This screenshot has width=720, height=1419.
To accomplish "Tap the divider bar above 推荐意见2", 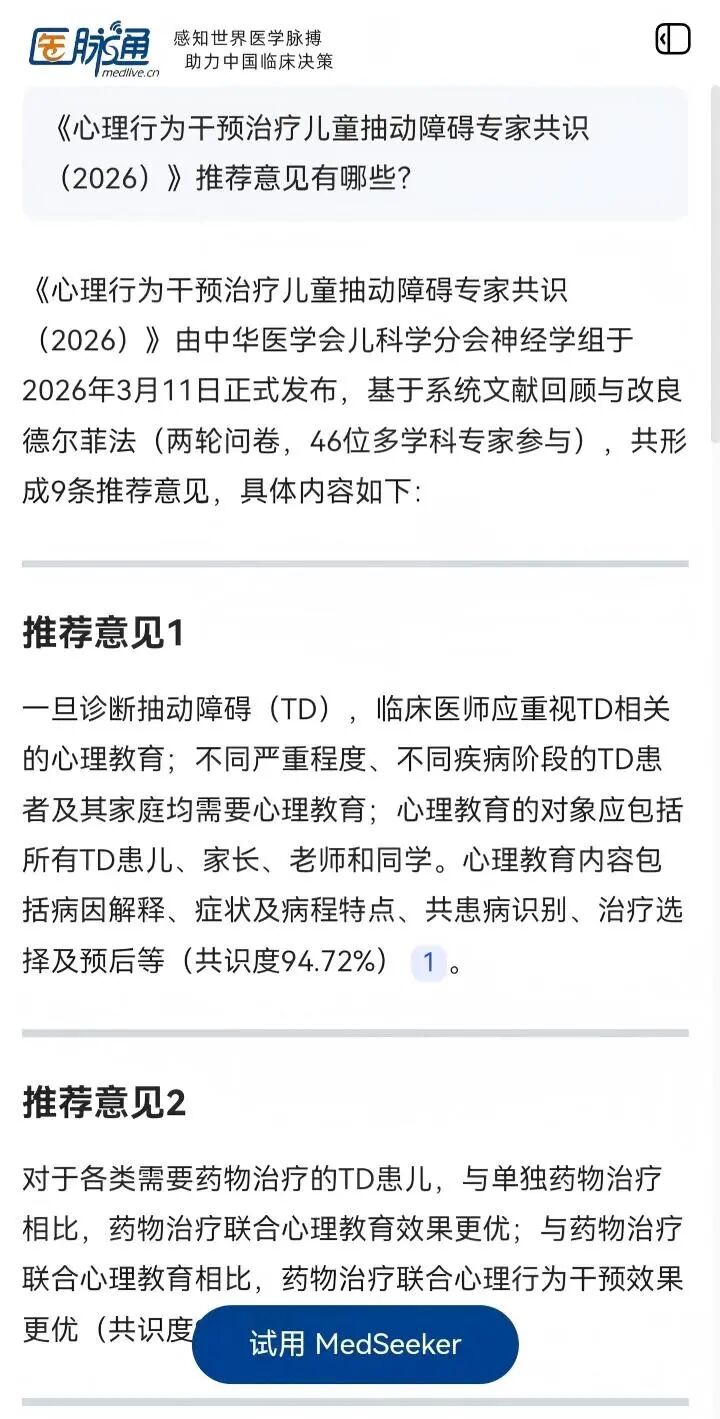I will (360, 1030).
